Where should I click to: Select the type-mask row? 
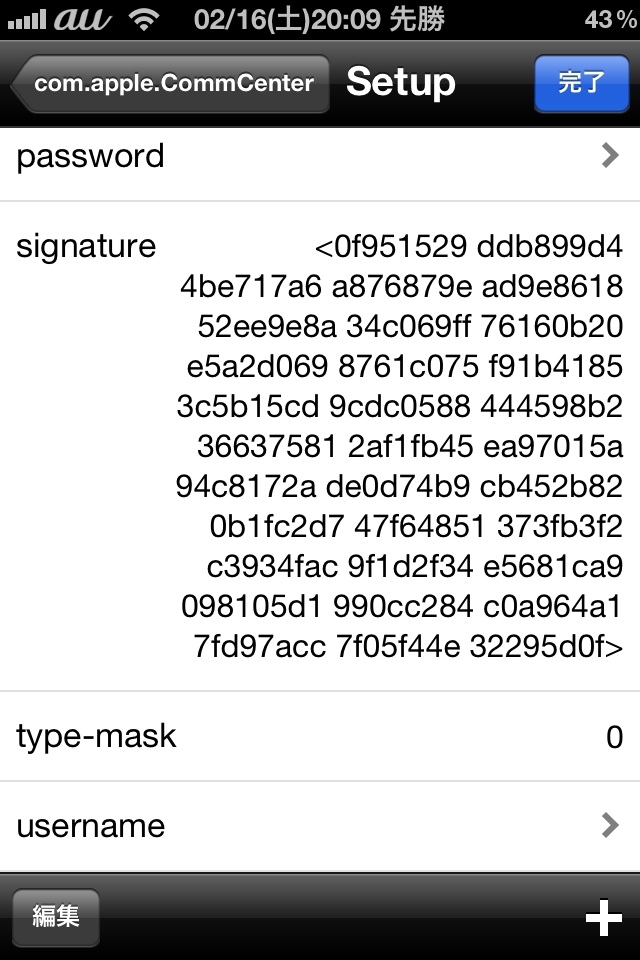coord(320,737)
